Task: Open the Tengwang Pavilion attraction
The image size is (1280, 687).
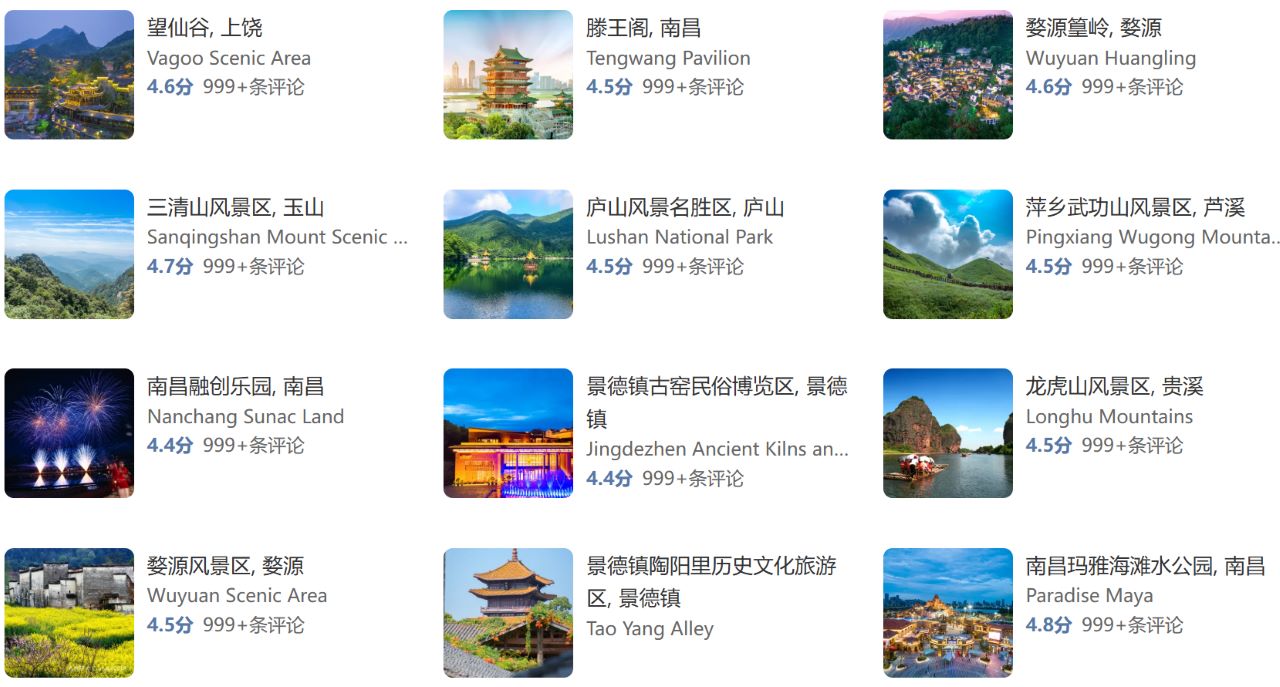Action: click(x=643, y=29)
